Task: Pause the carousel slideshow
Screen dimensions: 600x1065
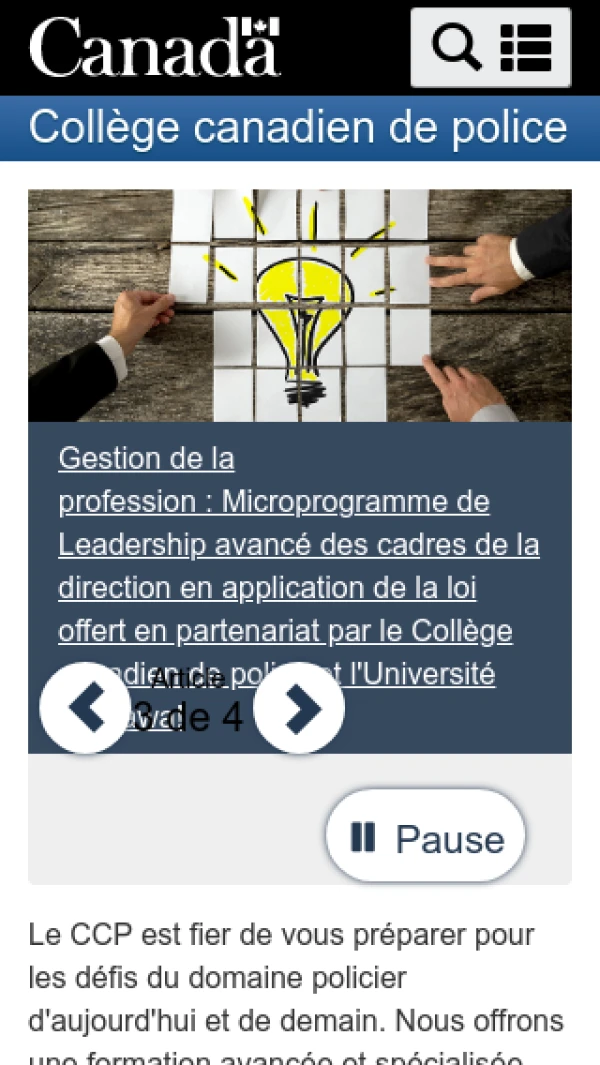Action: pyautogui.click(x=426, y=838)
